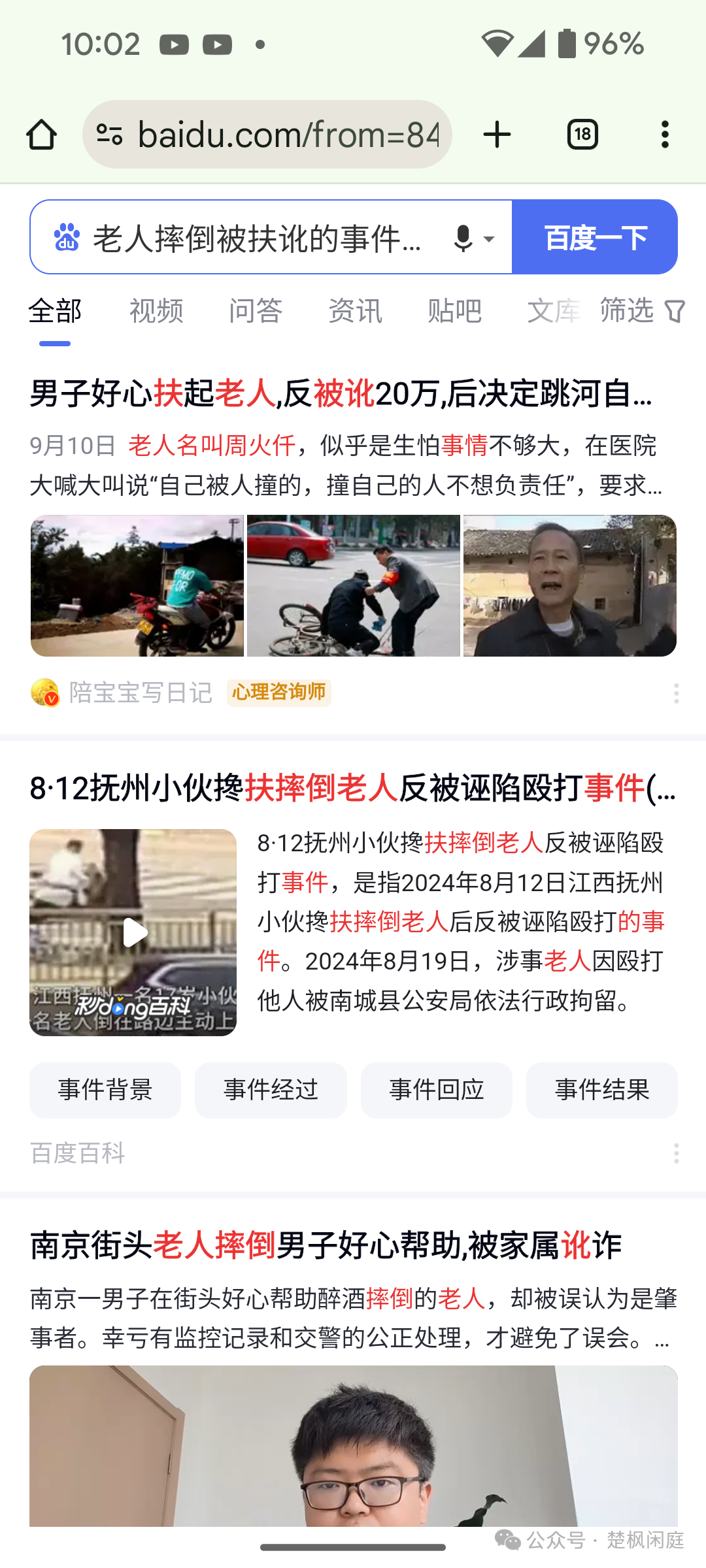706x1568 pixels.
Task: Open Chrome's three-dot overflow menu
Action: (665, 135)
